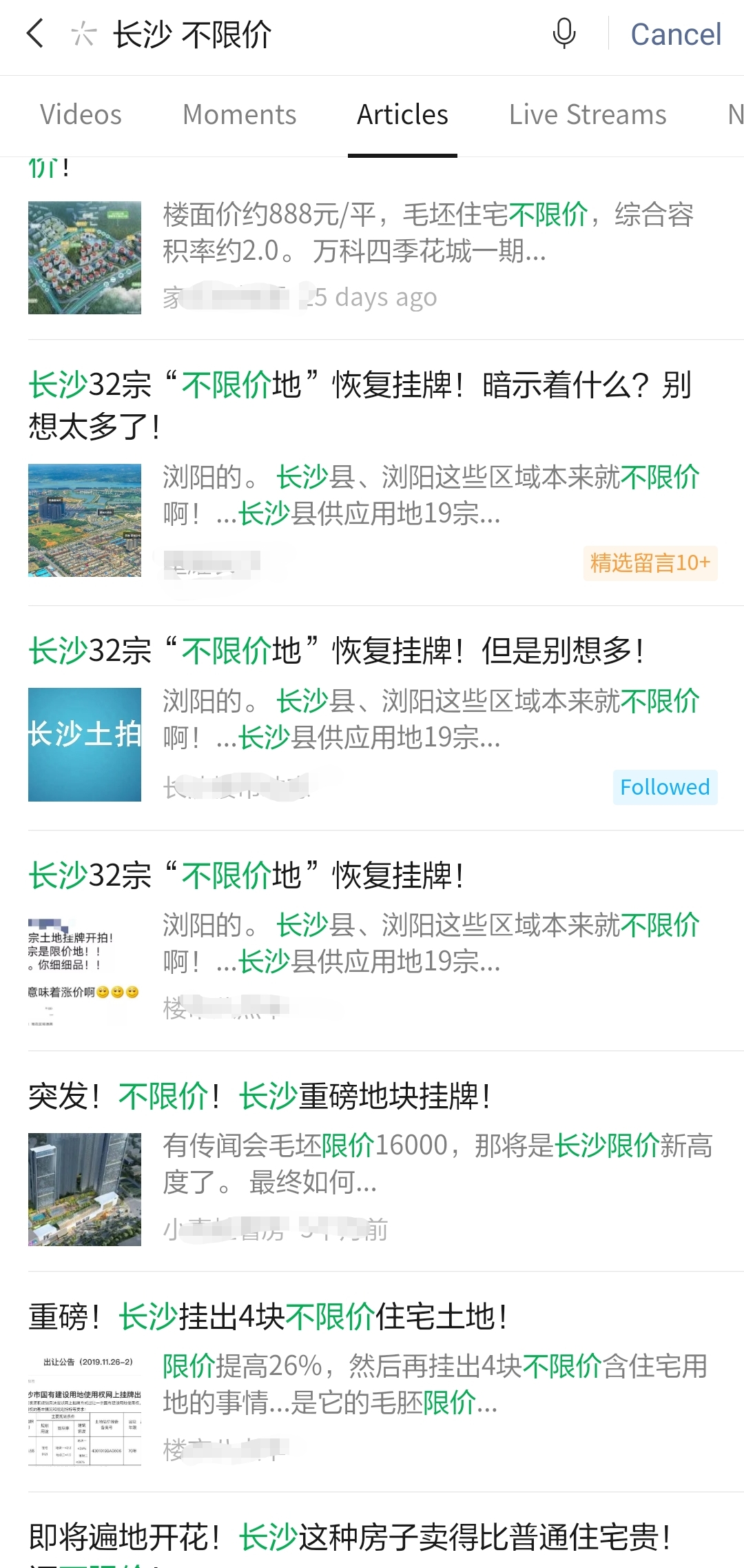Open the 万科四季花城 article thumbnail image

pyautogui.click(x=84, y=256)
